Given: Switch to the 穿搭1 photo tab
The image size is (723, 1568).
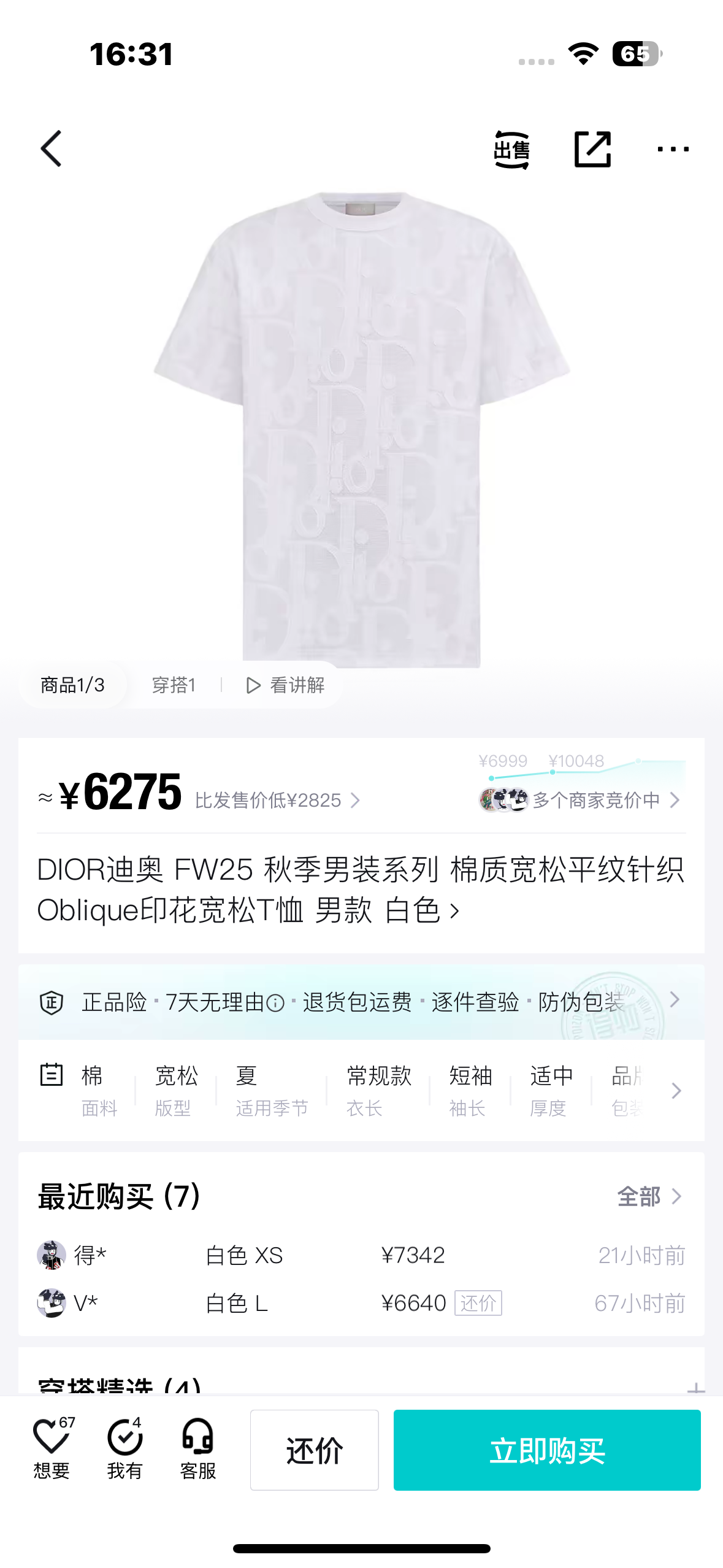Looking at the screenshot, I should click(x=174, y=685).
